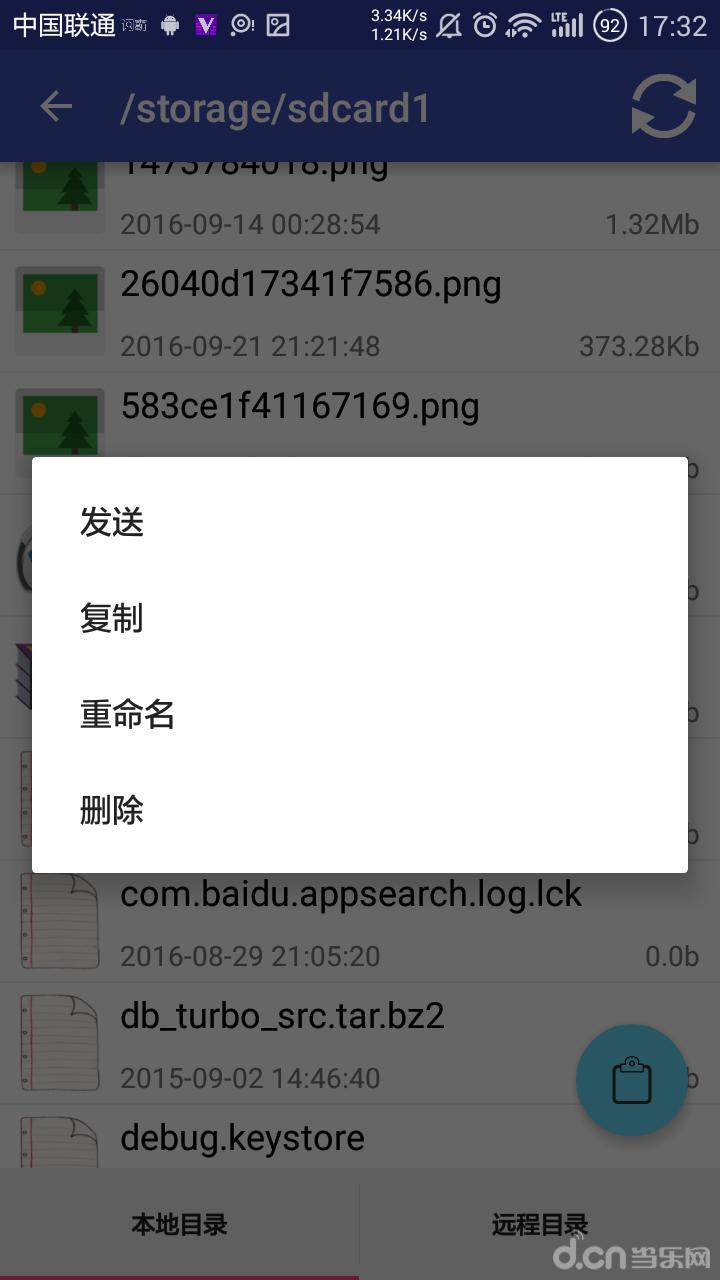Image resolution: width=720 pixels, height=1280 pixels.
Task: Tap the clipboard paste floating button
Action: tap(631, 1080)
